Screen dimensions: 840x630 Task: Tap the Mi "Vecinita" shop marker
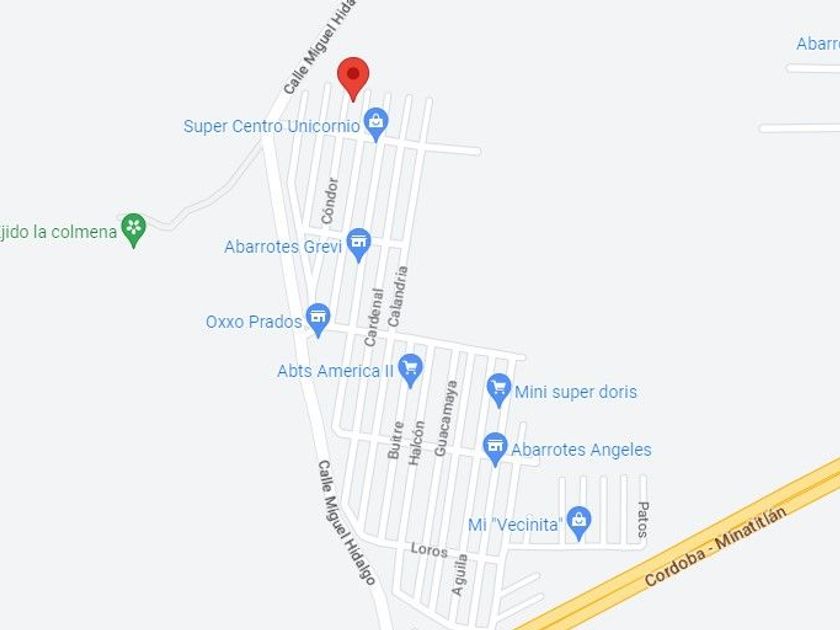click(579, 523)
